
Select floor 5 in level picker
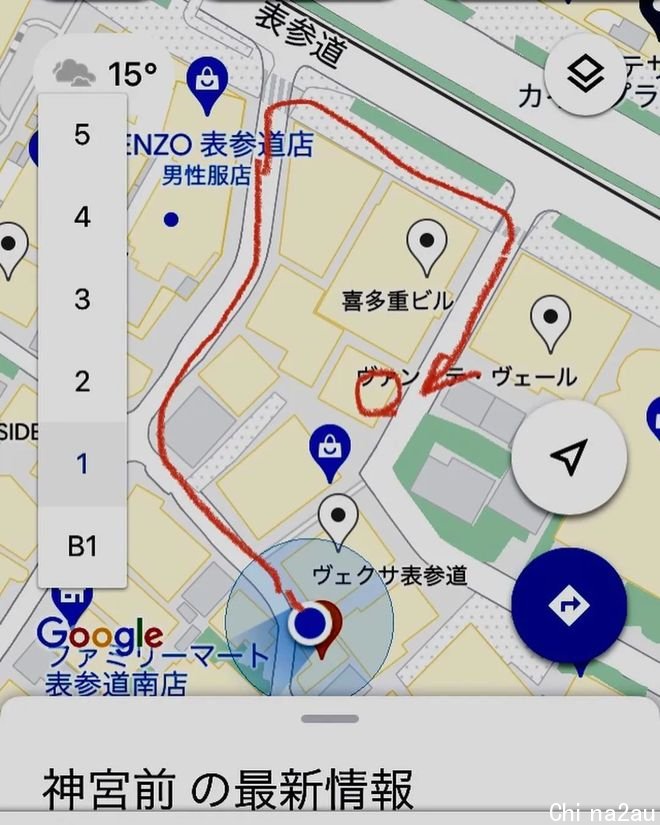(x=82, y=135)
